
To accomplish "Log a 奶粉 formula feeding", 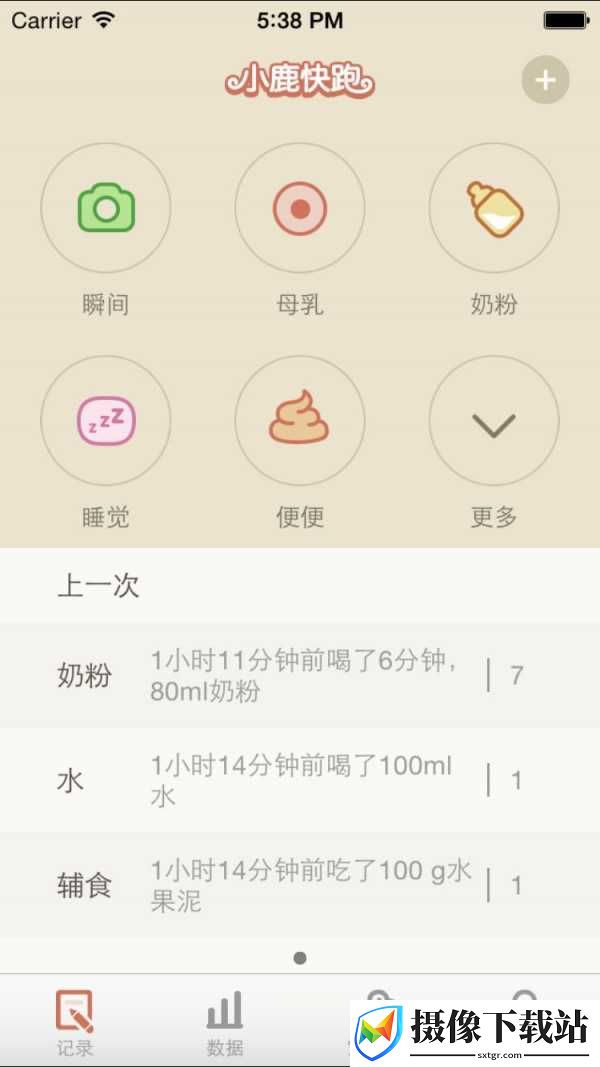I will click(x=494, y=208).
